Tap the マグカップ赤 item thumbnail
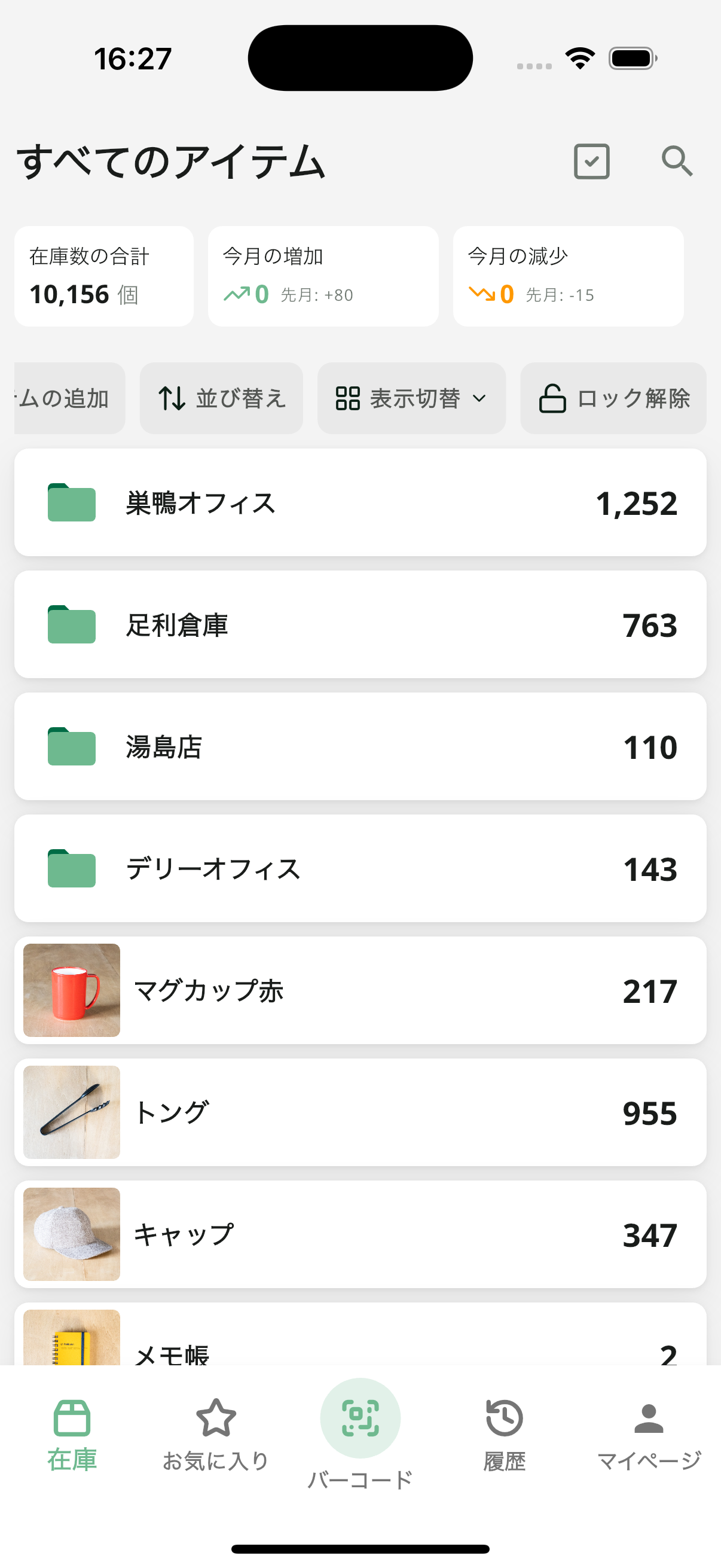This screenshot has width=721, height=1568. 71,990
